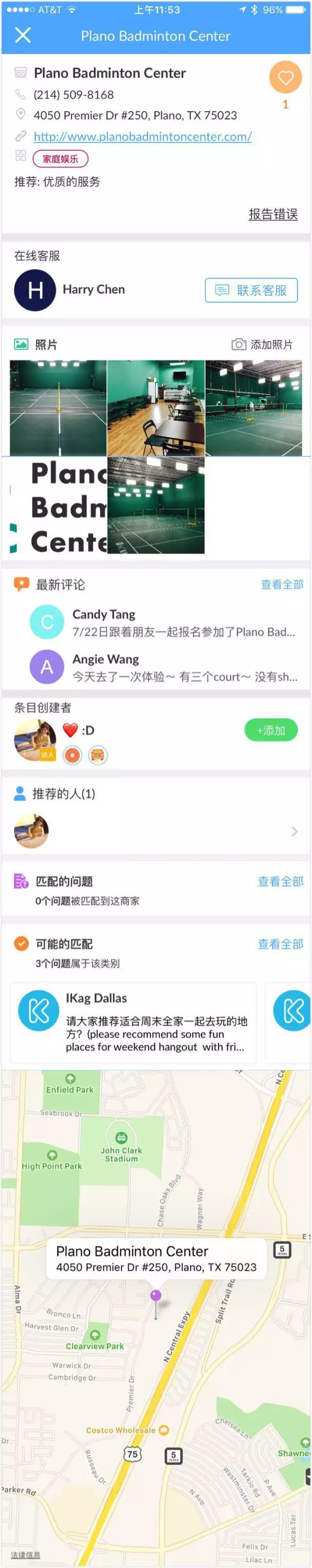The height and width of the screenshot is (1568, 312).
Task: Open the photo with tables and chairs
Action: coord(156,407)
